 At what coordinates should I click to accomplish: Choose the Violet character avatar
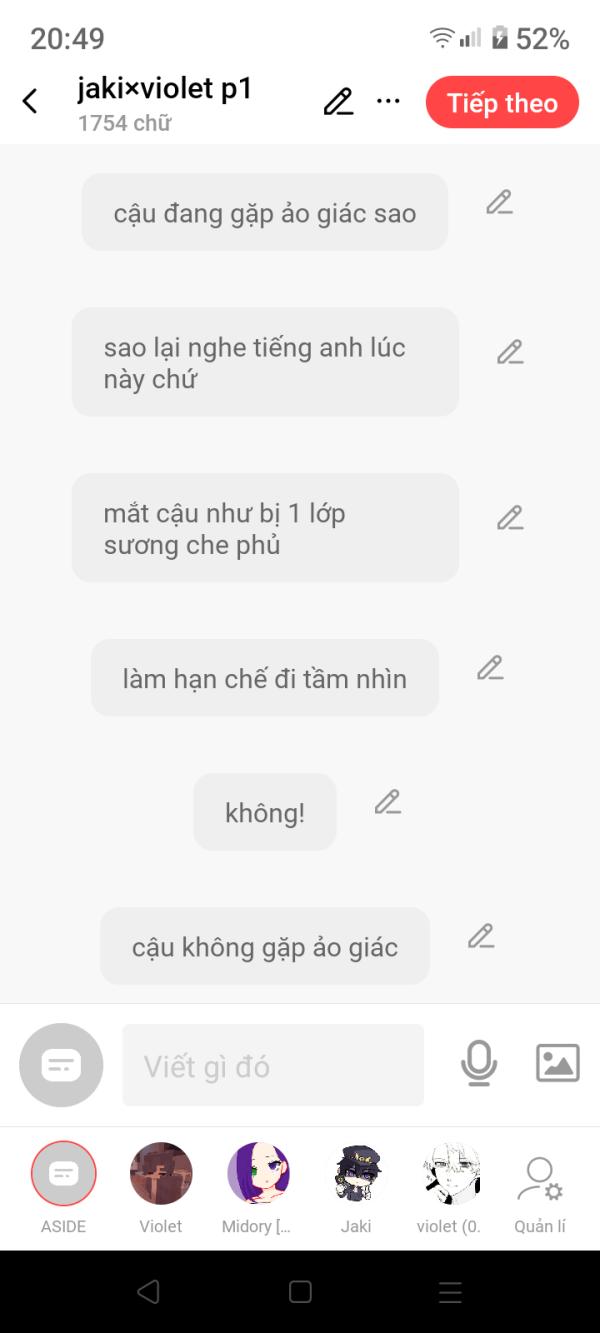pos(161,1174)
